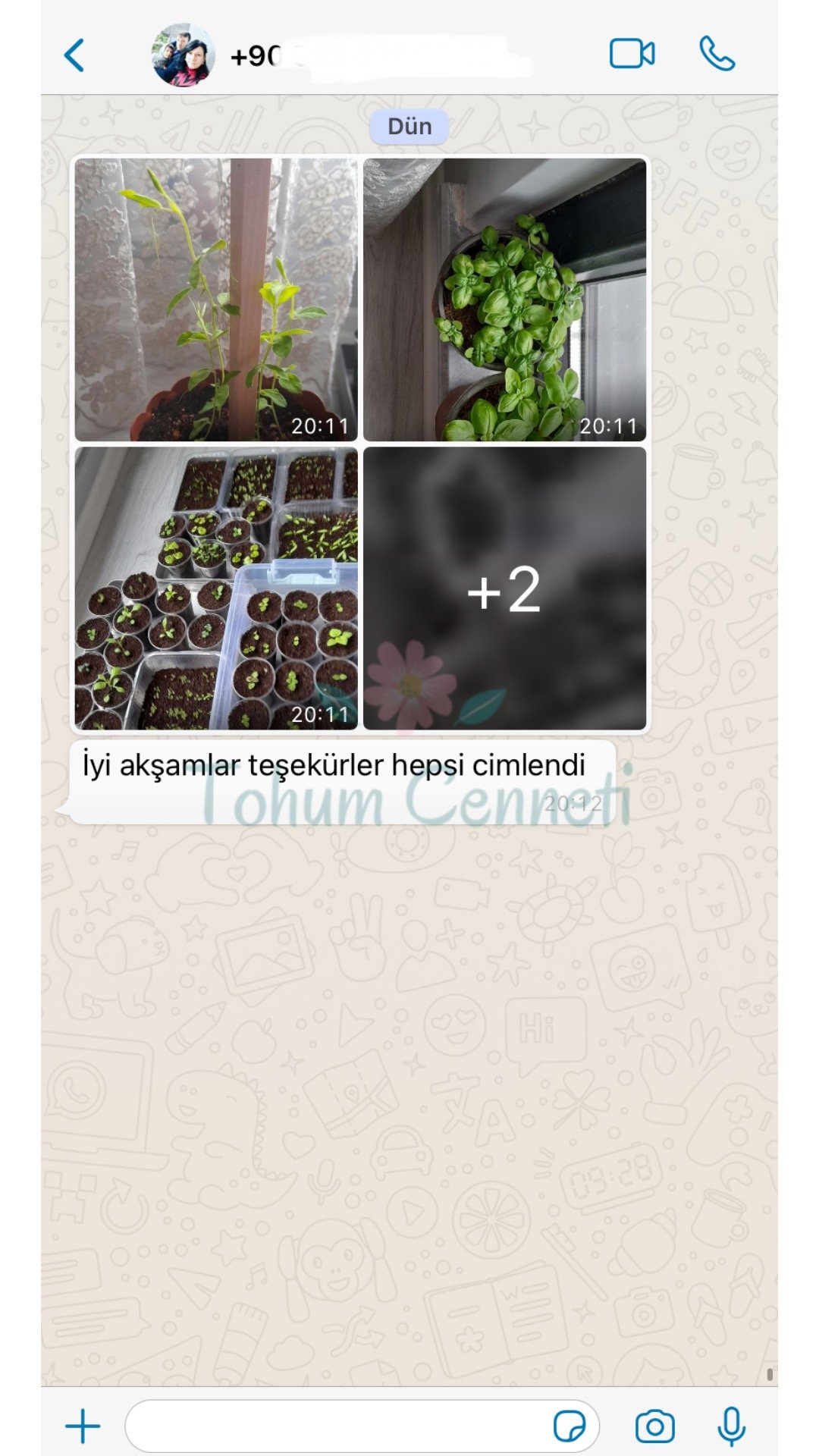Open the camera to take a photo
Screen dimensions: 819x1456
coord(654,1426)
